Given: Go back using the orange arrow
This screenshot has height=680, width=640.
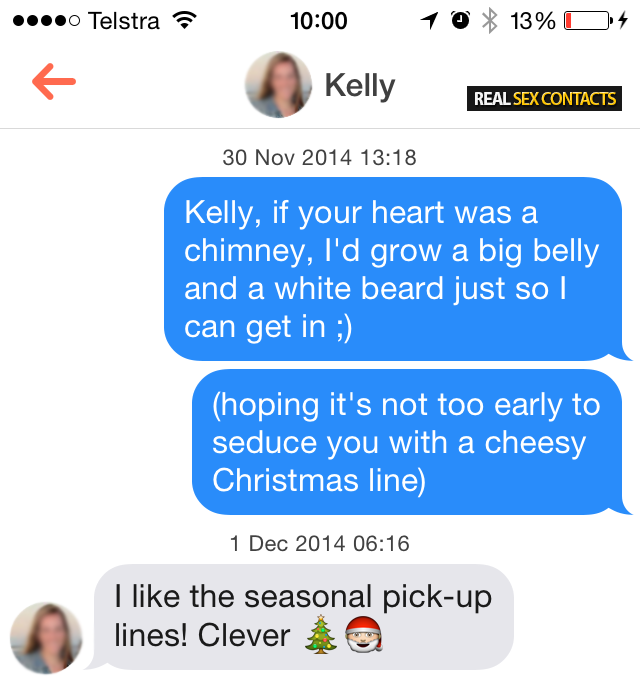Looking at the screenshot, I should pyautogui.click(x=54, y=83).
